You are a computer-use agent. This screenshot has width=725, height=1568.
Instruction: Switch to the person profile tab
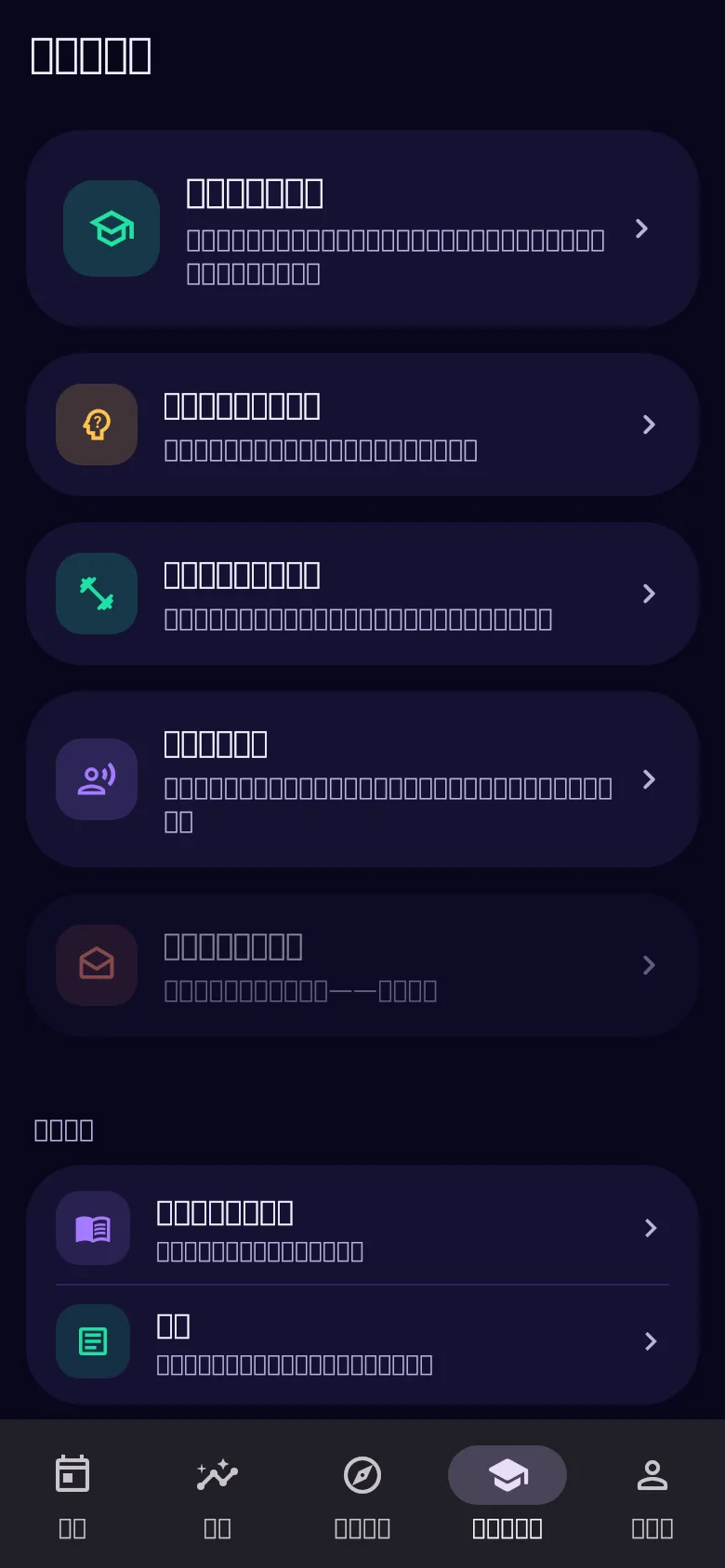652,1494
